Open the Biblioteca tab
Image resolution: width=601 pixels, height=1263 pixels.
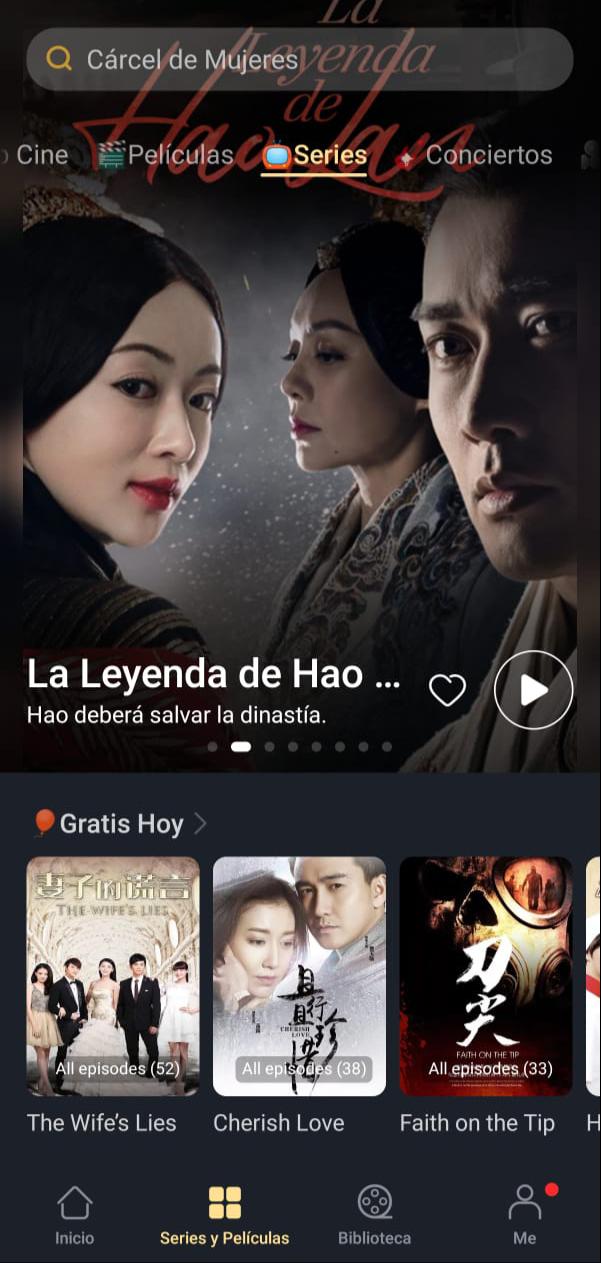(374, 1215)
